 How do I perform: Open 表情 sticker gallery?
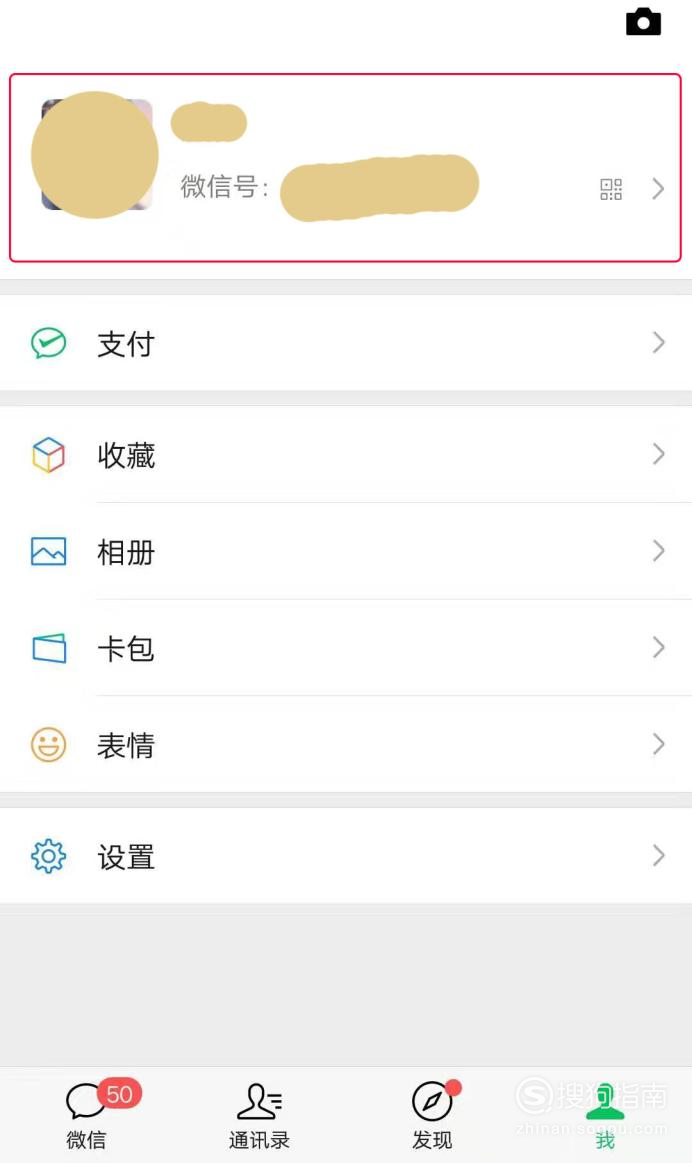[346, 744]
